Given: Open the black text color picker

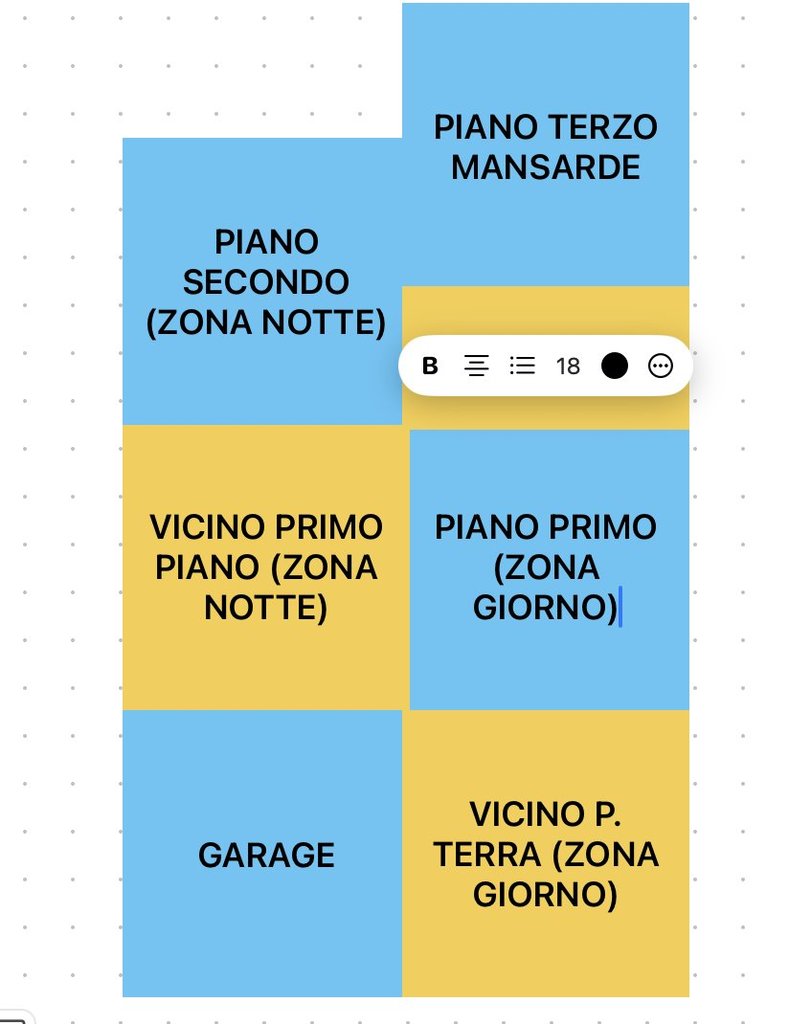Looking at the screenshot, I should [x=614, y=366].
